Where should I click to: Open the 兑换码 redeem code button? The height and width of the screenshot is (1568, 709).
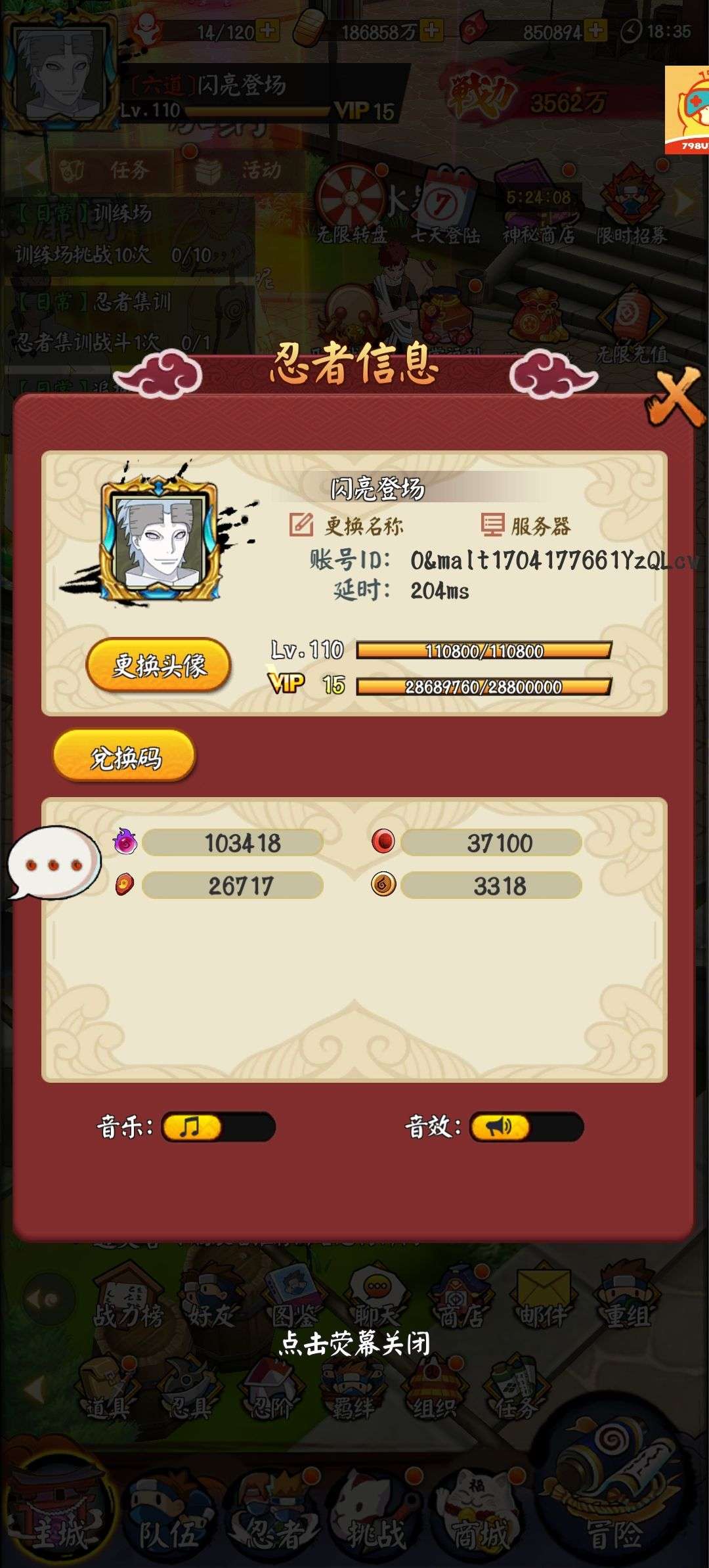coord(124,756)
